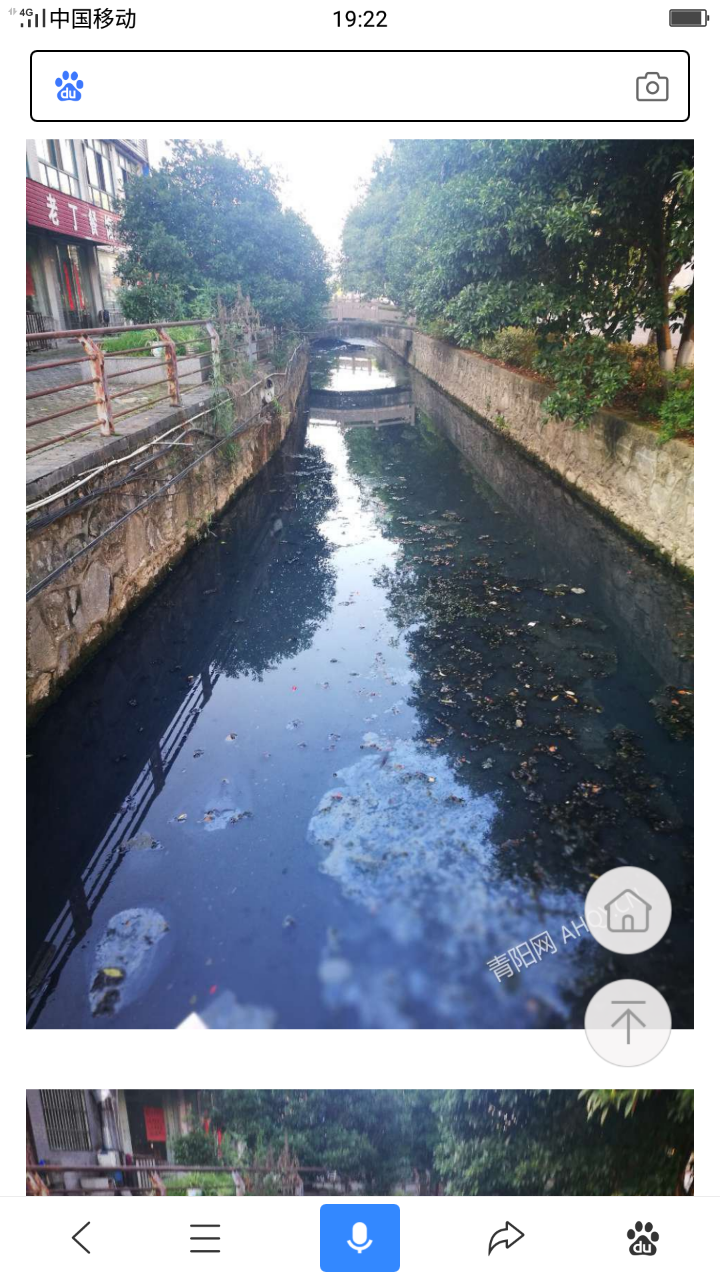
Task: Open camera image search
Action: [x=652, y=87]
